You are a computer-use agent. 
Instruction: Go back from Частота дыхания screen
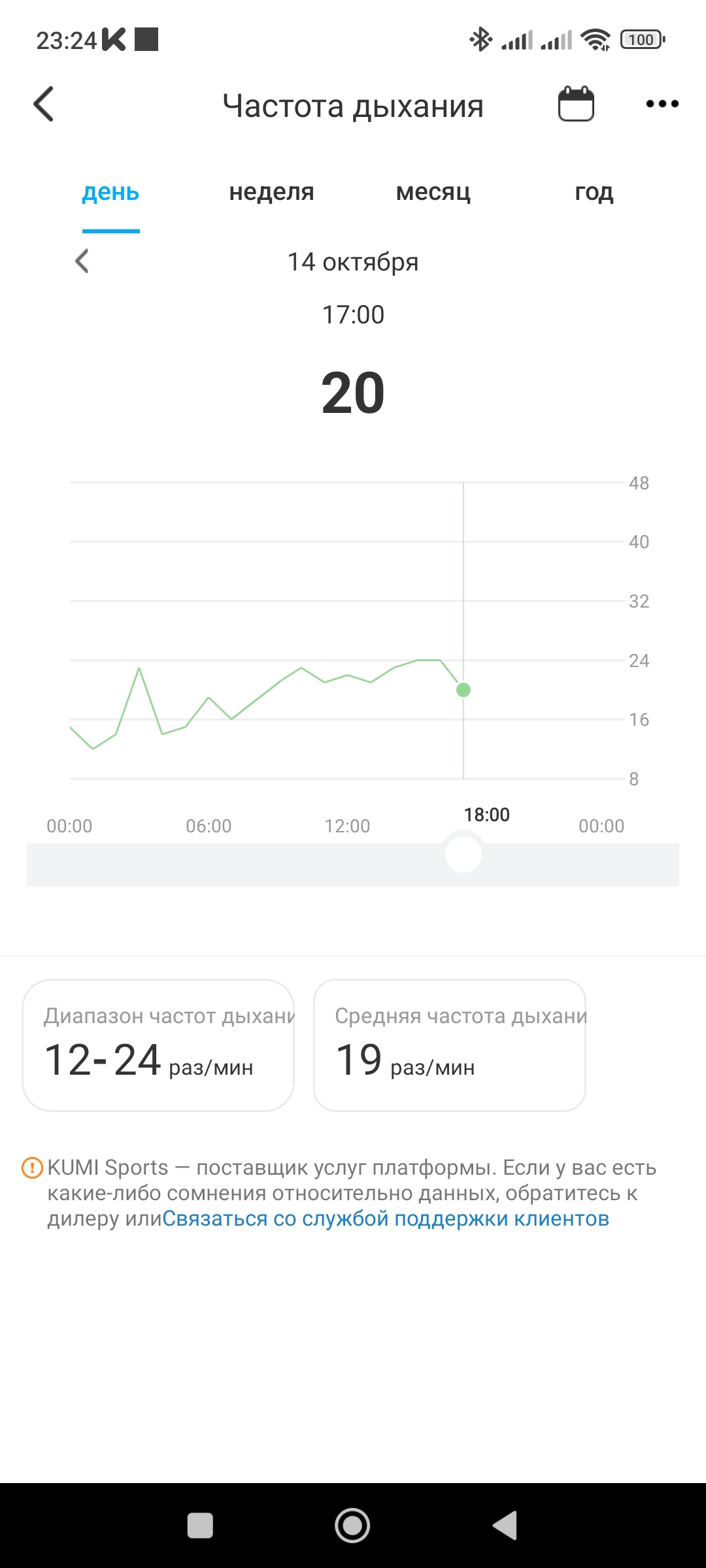click(x=44, y=105)
